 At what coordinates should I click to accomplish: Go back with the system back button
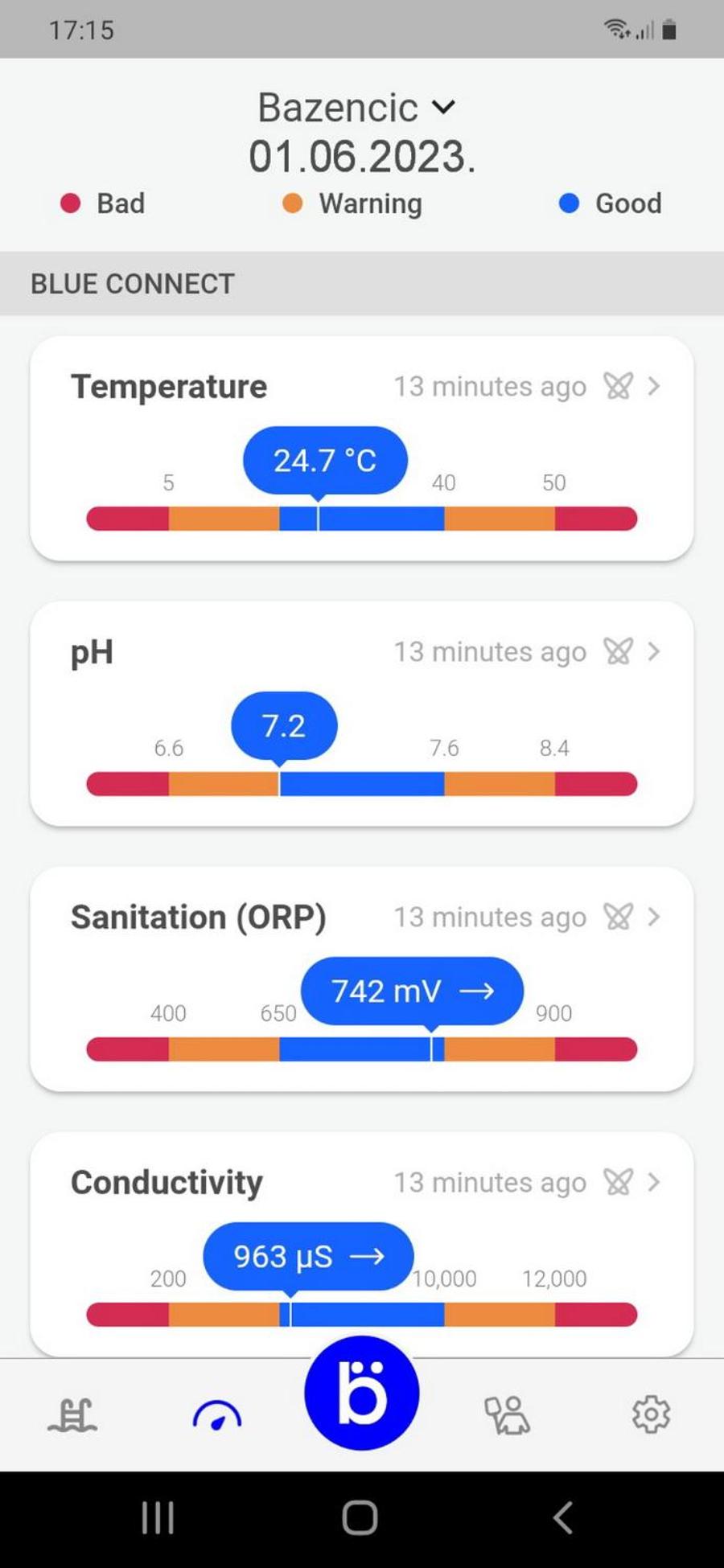pos(563,1518)
